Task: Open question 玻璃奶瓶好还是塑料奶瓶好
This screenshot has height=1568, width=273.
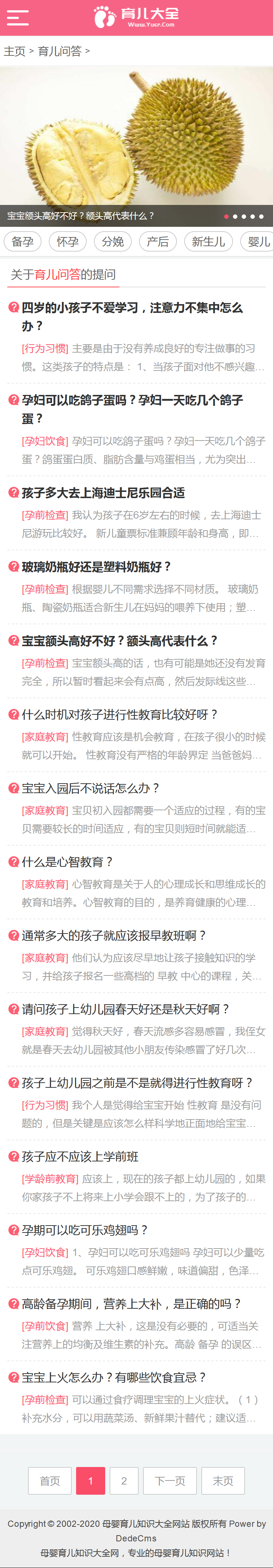Action: pyautogui.click(x=97, y=567)
